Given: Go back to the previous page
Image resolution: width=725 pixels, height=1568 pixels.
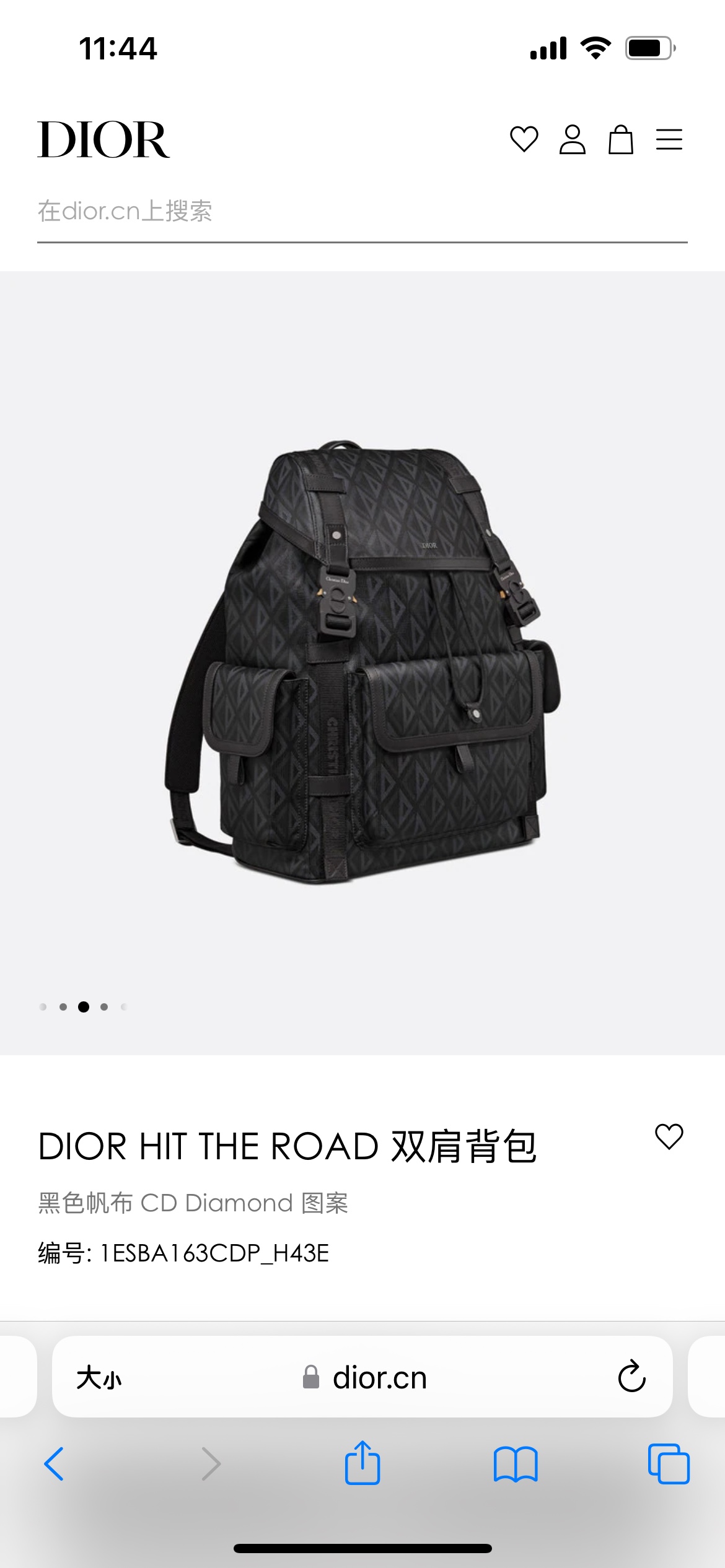Looking at the screenshot, I should pyautogui.click(x=55, y=1464).
